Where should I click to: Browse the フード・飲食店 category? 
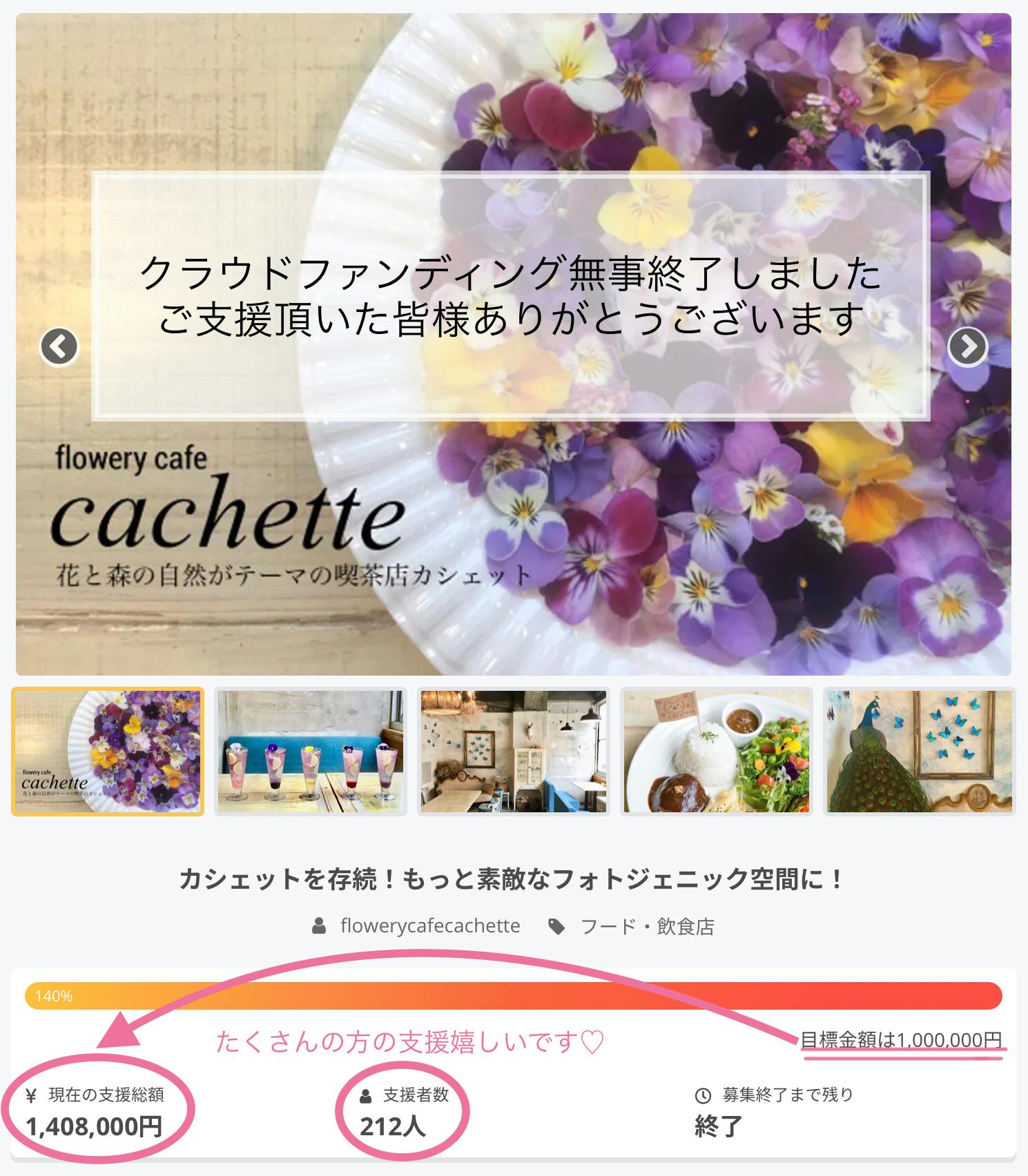click(x=647, y=925)
